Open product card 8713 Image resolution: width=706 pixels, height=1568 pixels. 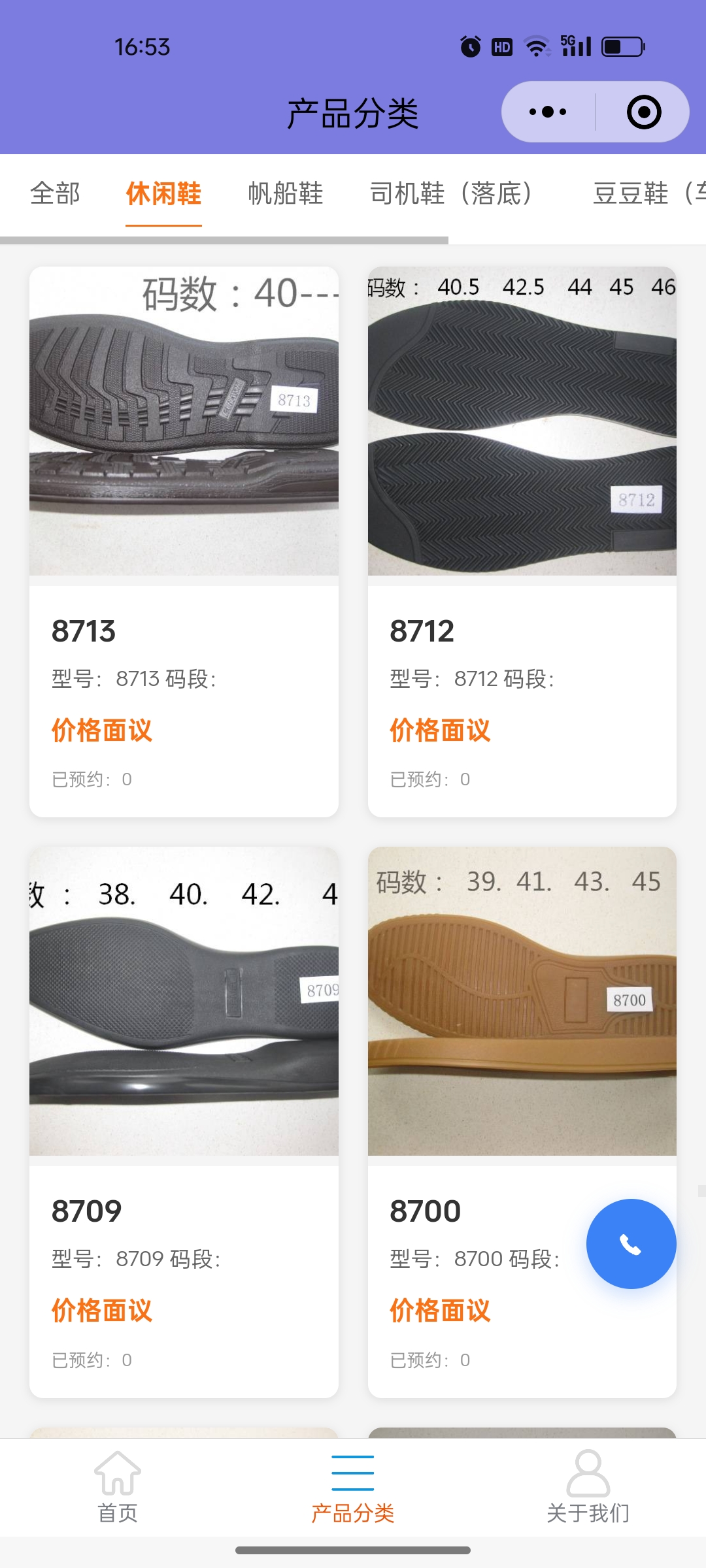(184, 541)
